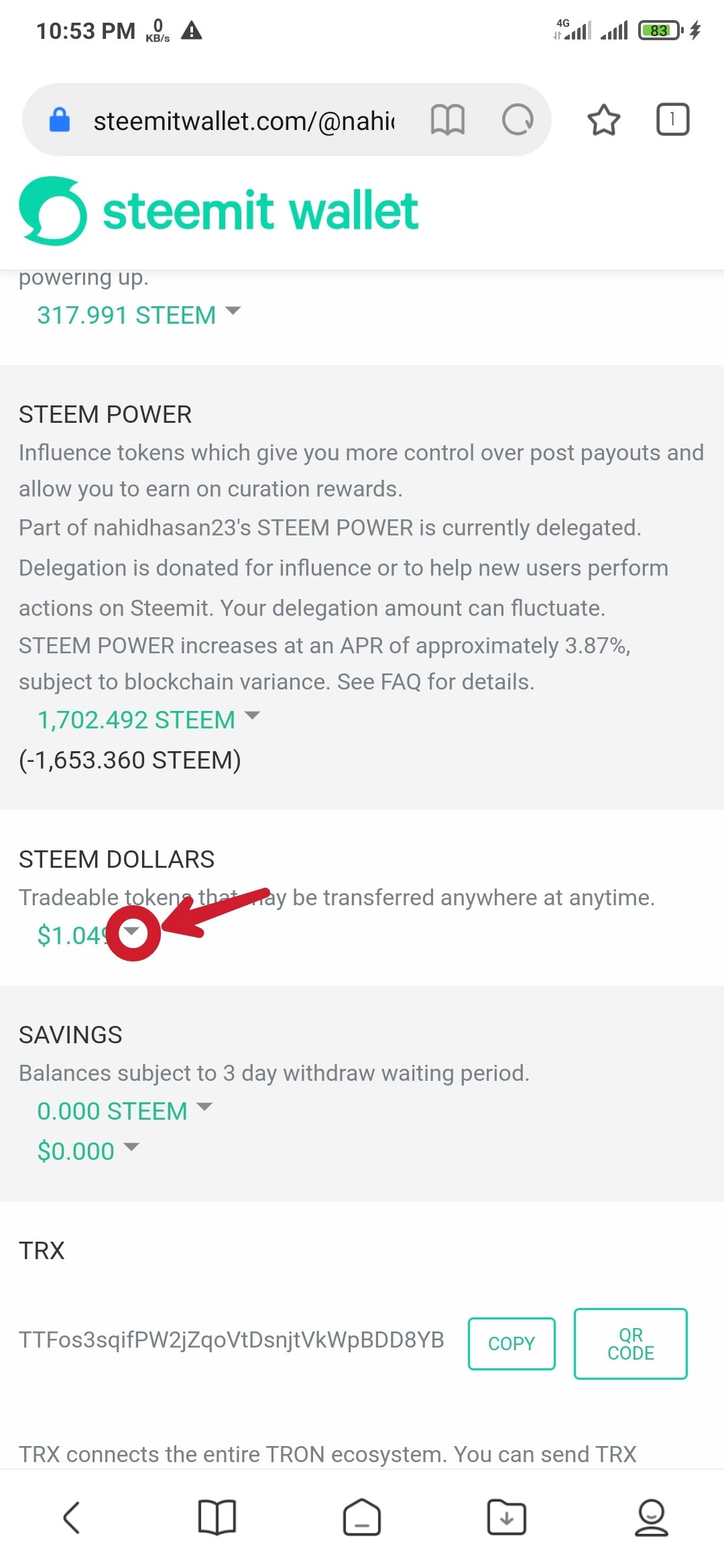Expand the savings $0.000 dropdown
724x1568 pixels.
[x=88, y=1151]
